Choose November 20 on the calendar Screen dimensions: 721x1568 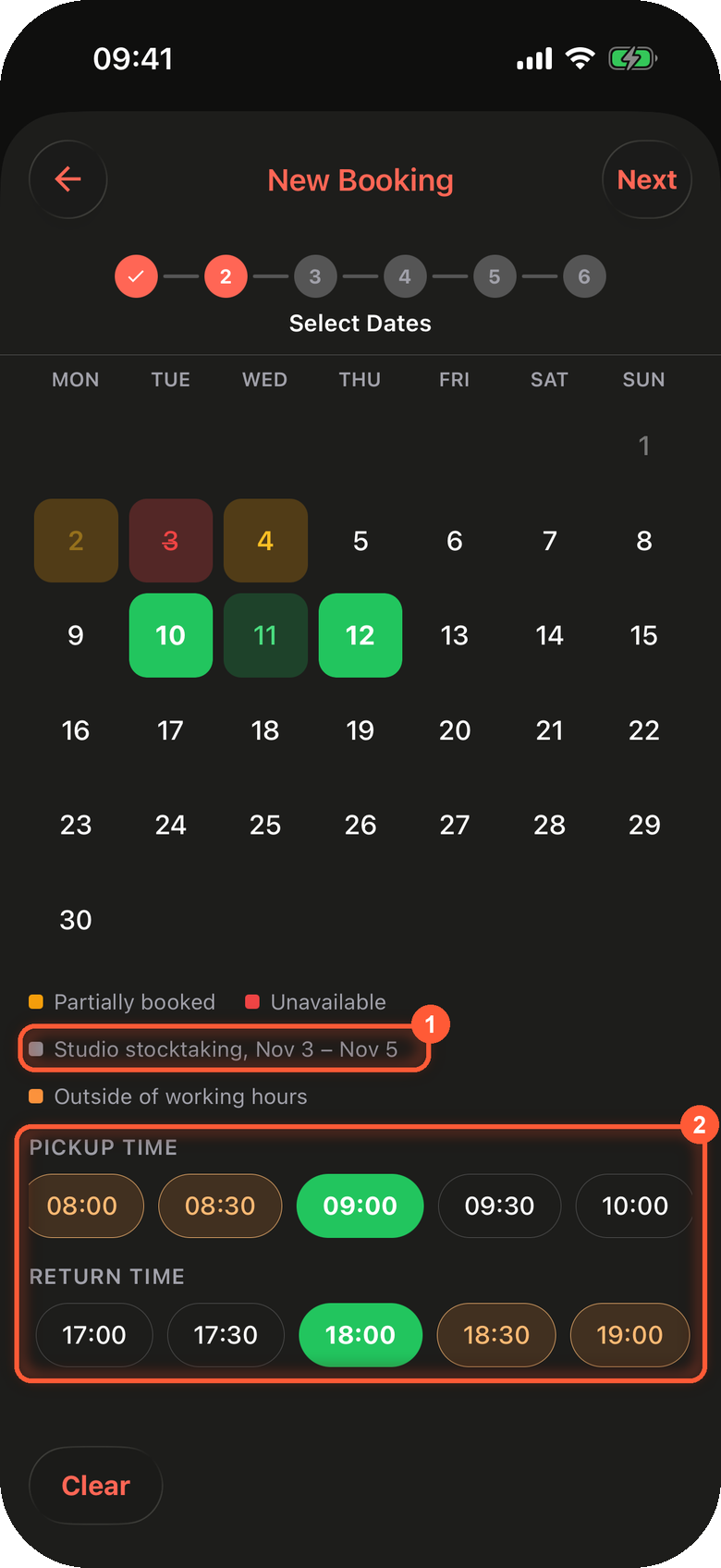point(455,730)
